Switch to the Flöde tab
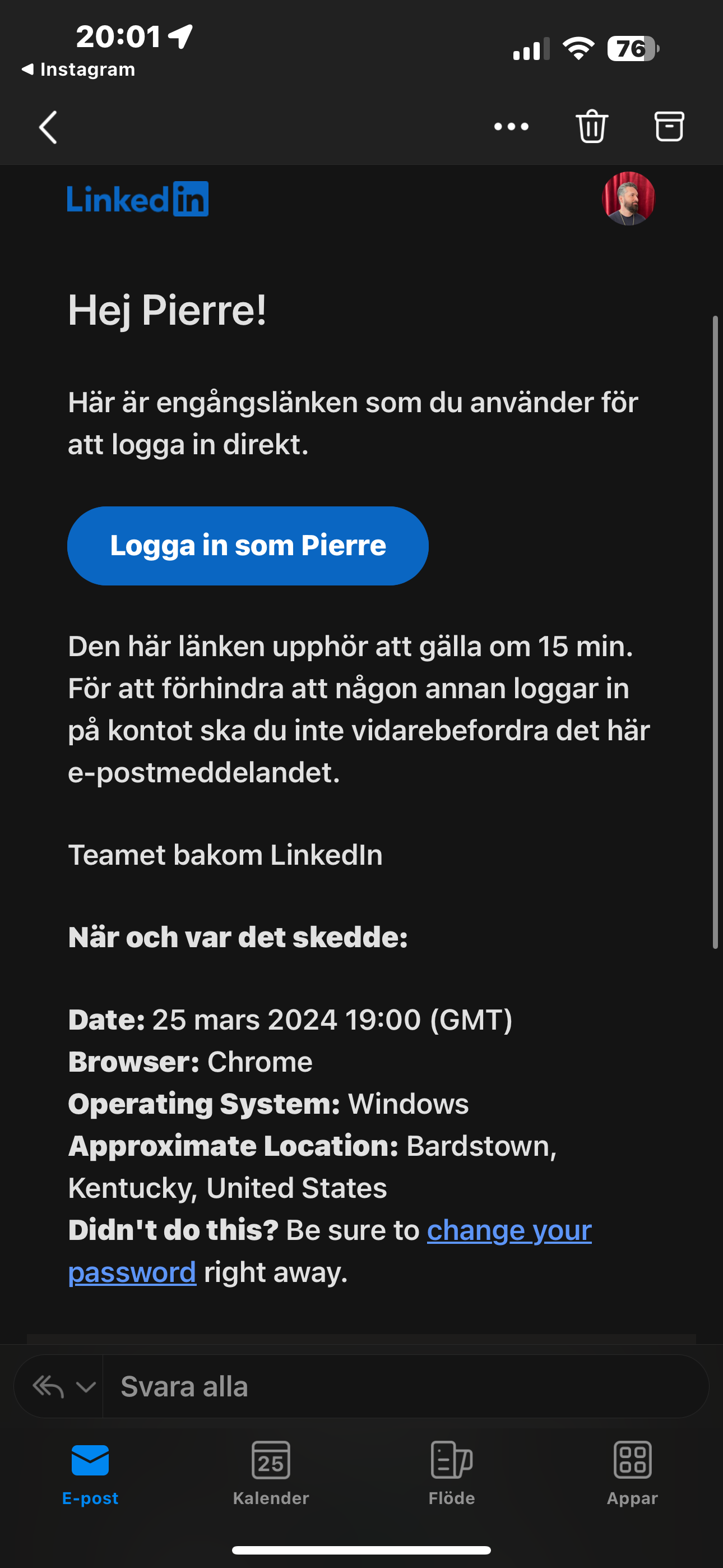The image size is (723, 1568). coord(452,1473)
